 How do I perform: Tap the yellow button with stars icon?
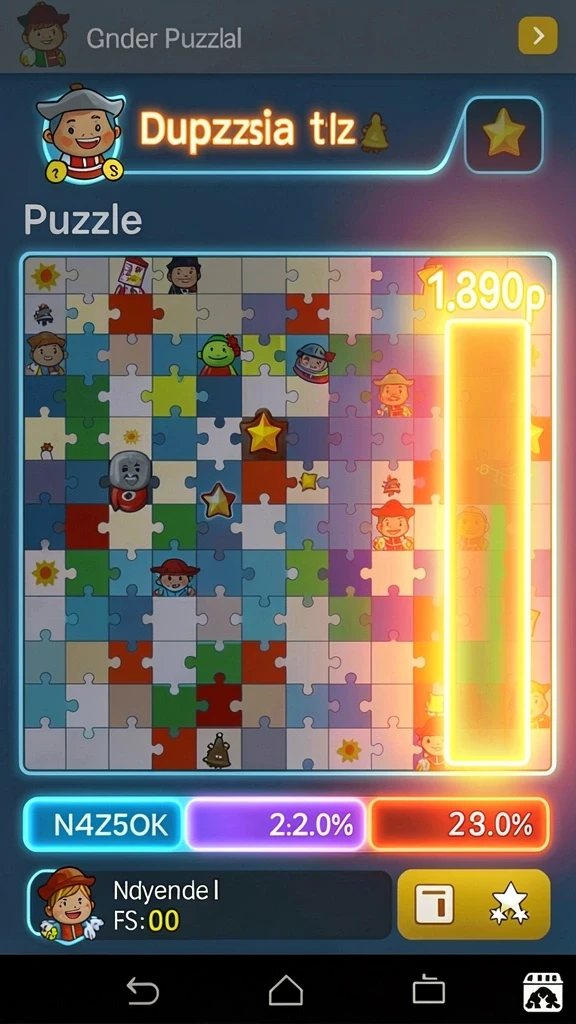coord(473,904)
